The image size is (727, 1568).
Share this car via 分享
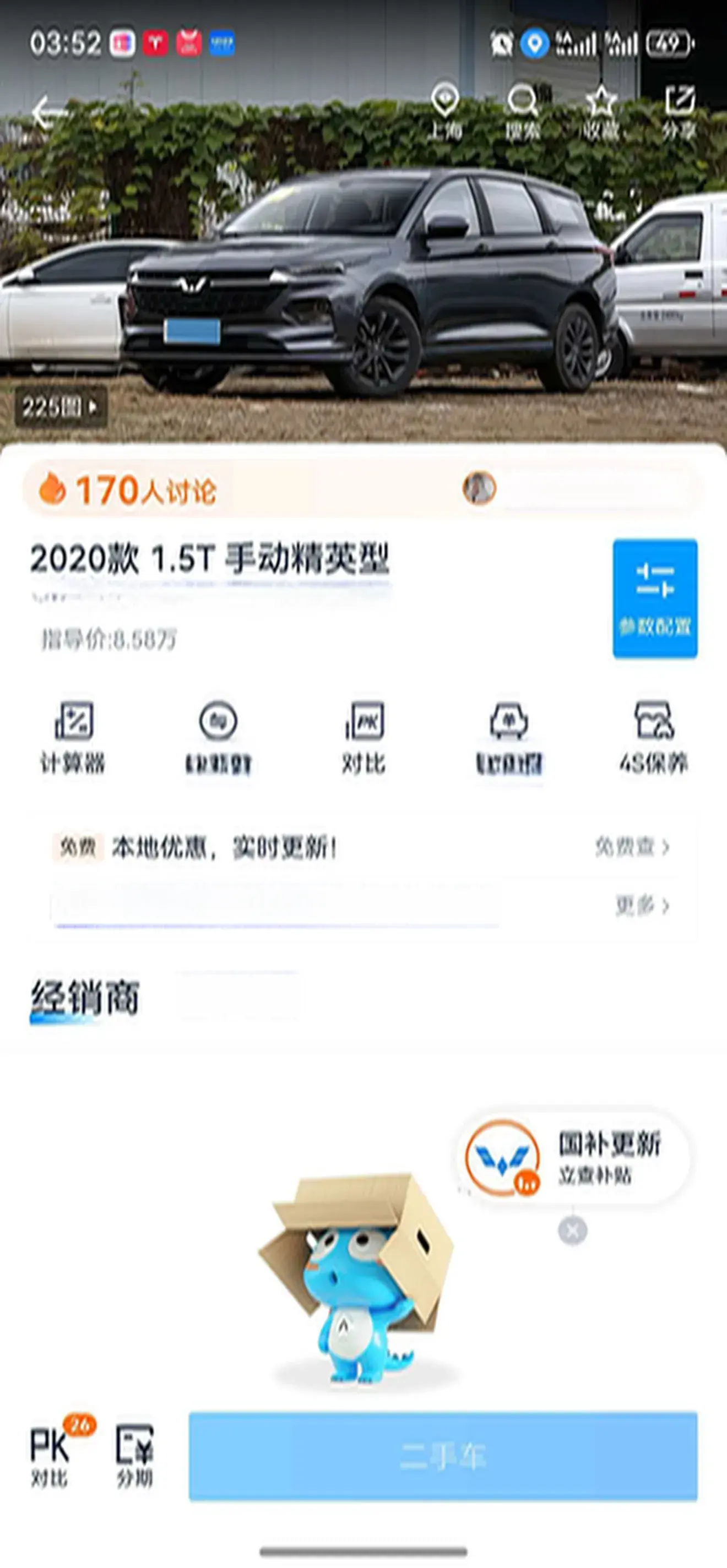pos(680,112)
